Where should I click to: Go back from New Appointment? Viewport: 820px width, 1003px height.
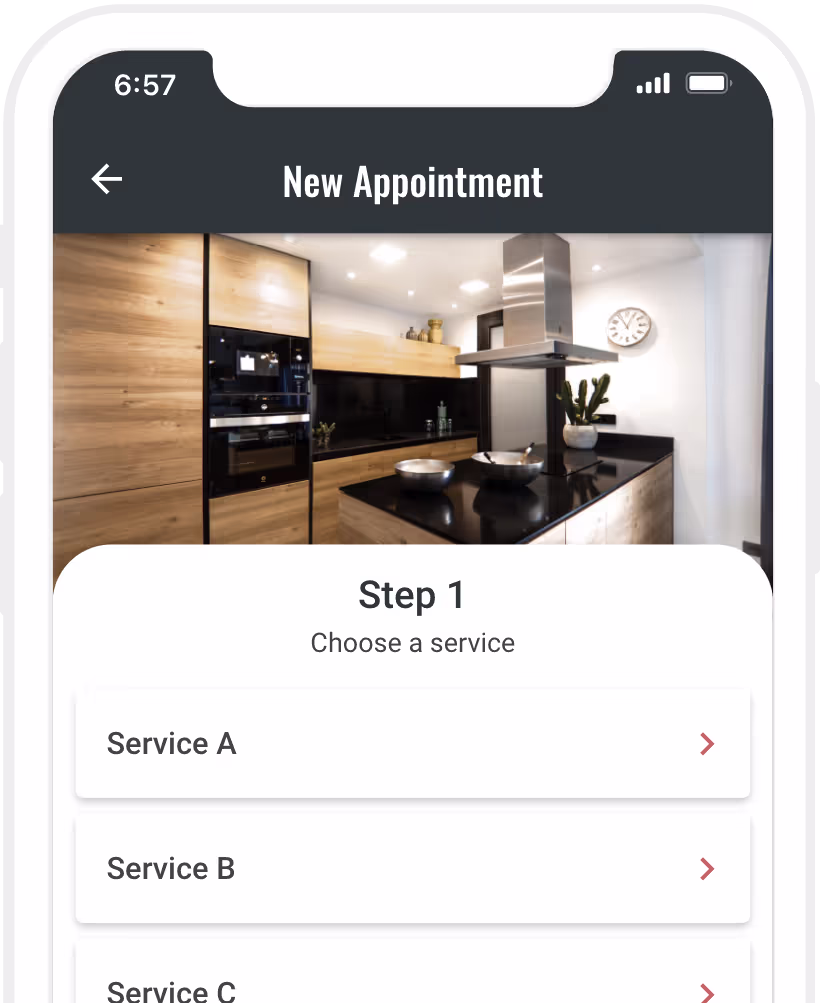(106, 180)
